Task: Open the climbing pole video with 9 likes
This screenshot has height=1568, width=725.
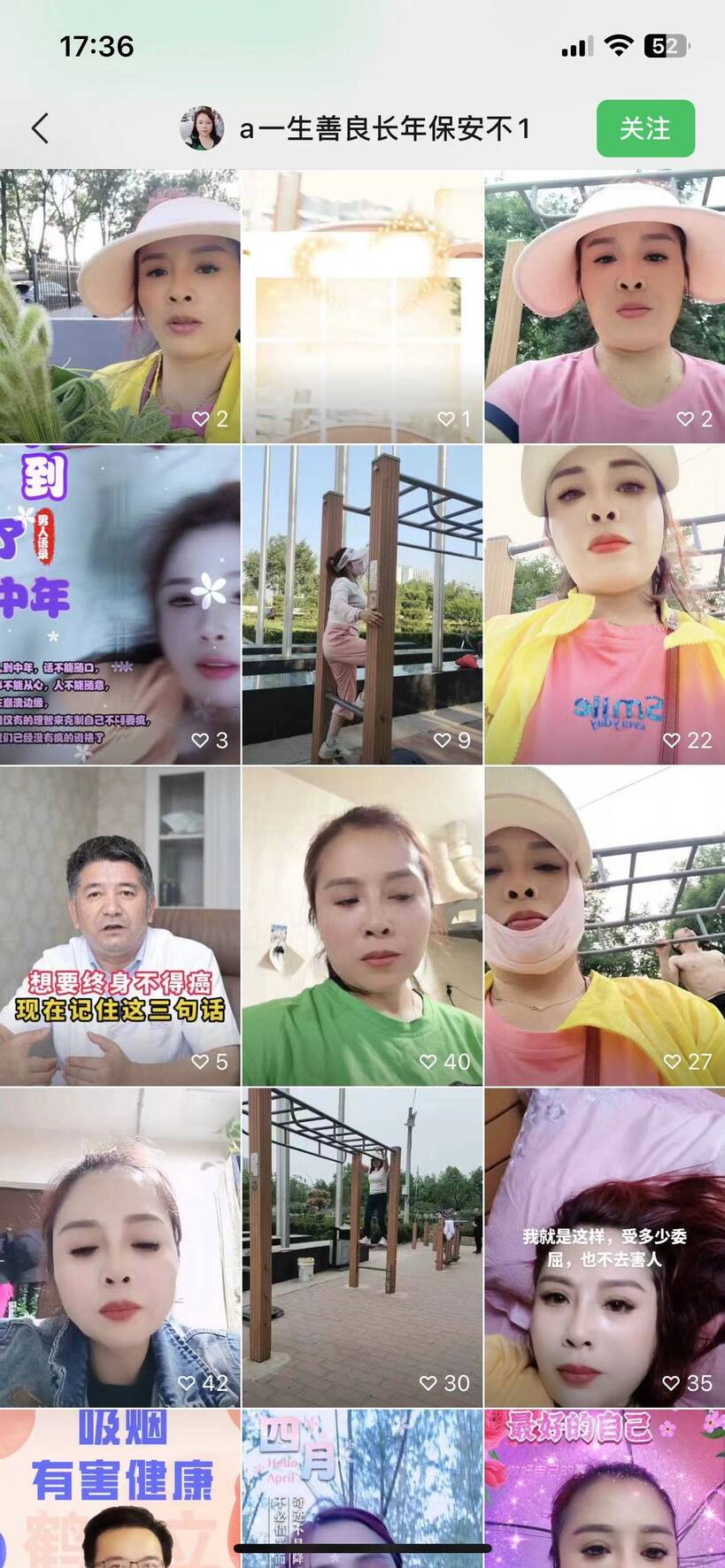Action: click(x=362, y=604)
